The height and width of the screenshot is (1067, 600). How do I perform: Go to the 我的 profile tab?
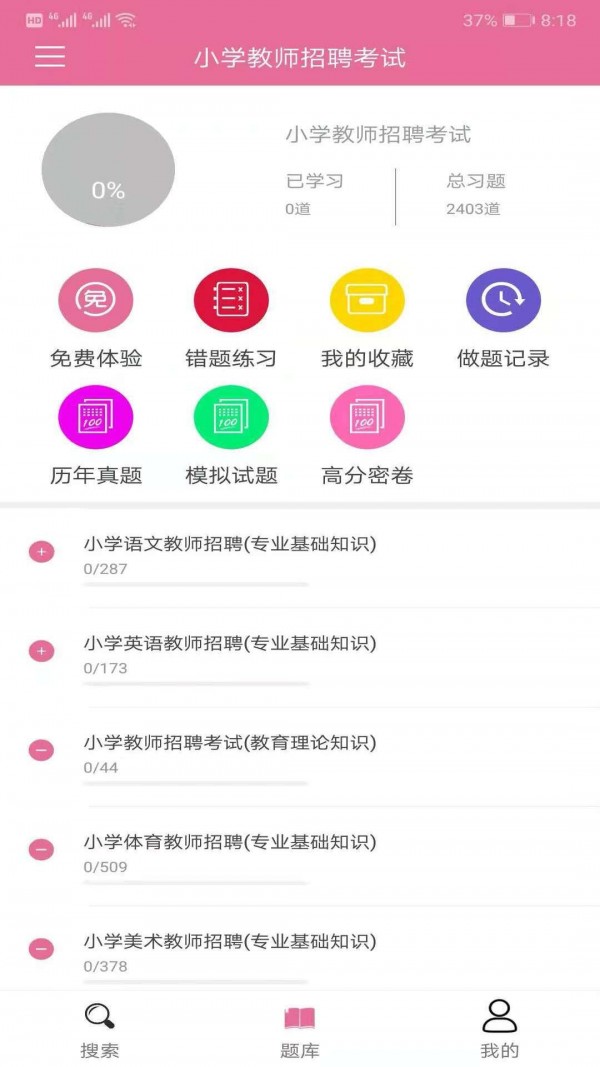(500, 1030)
